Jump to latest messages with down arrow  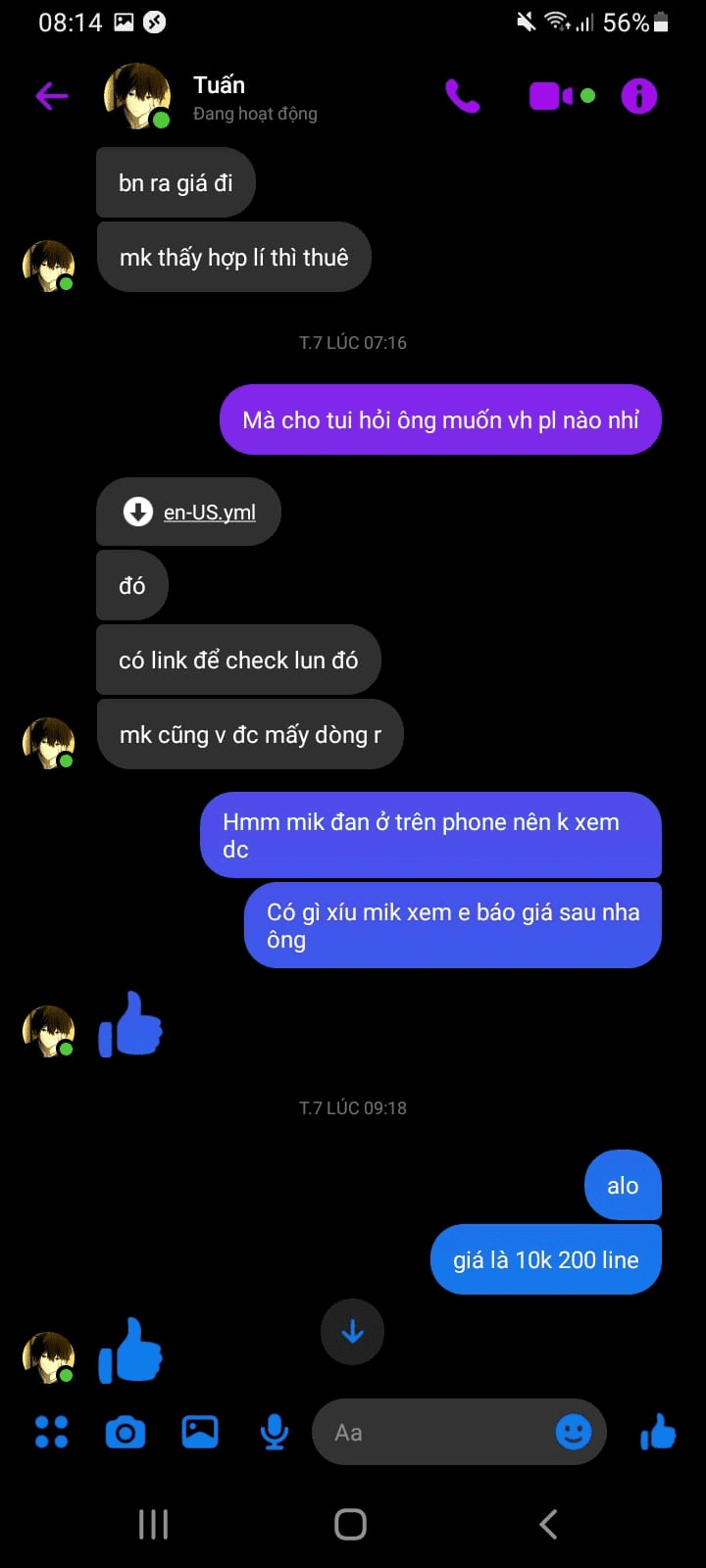pos(352,1332)
